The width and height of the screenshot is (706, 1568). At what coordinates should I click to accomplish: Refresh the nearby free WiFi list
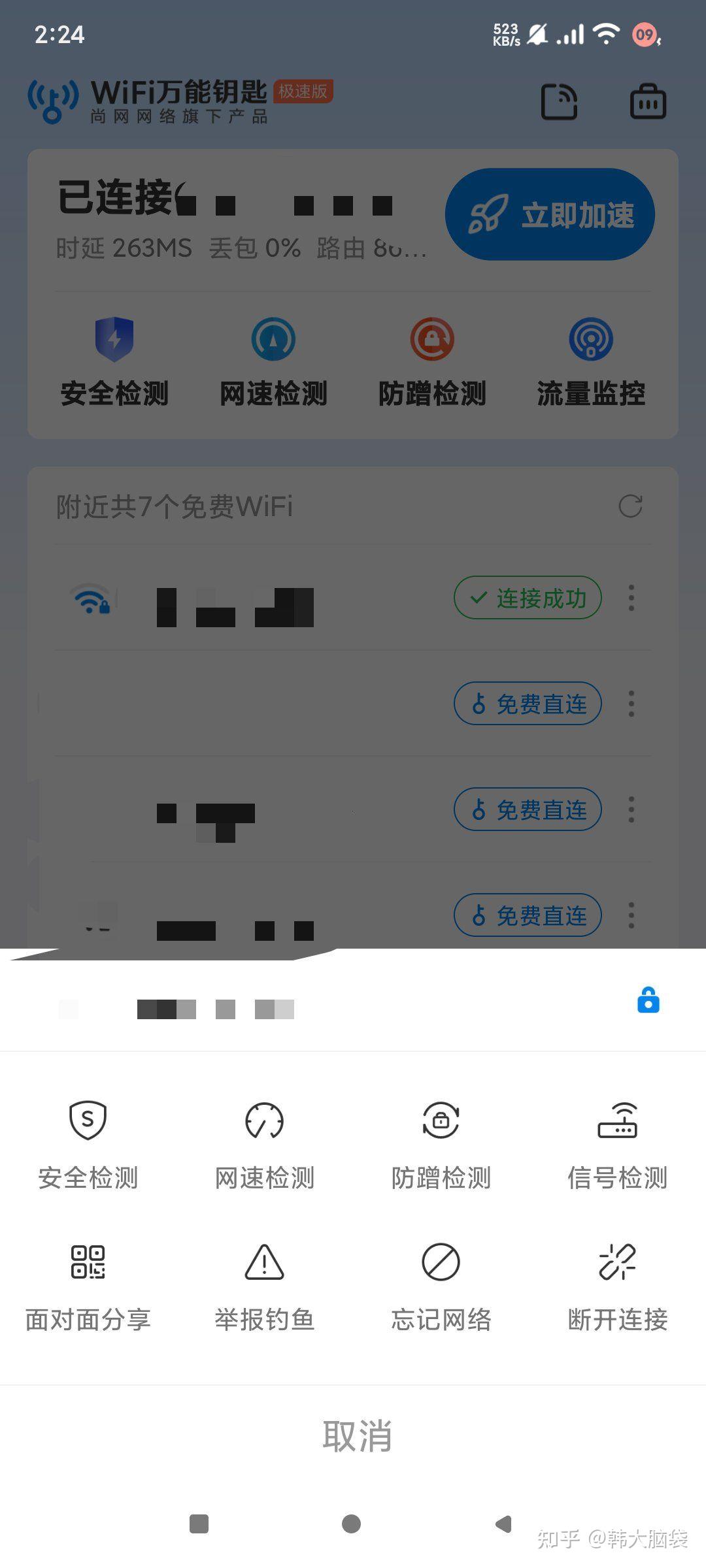[629, 506]
